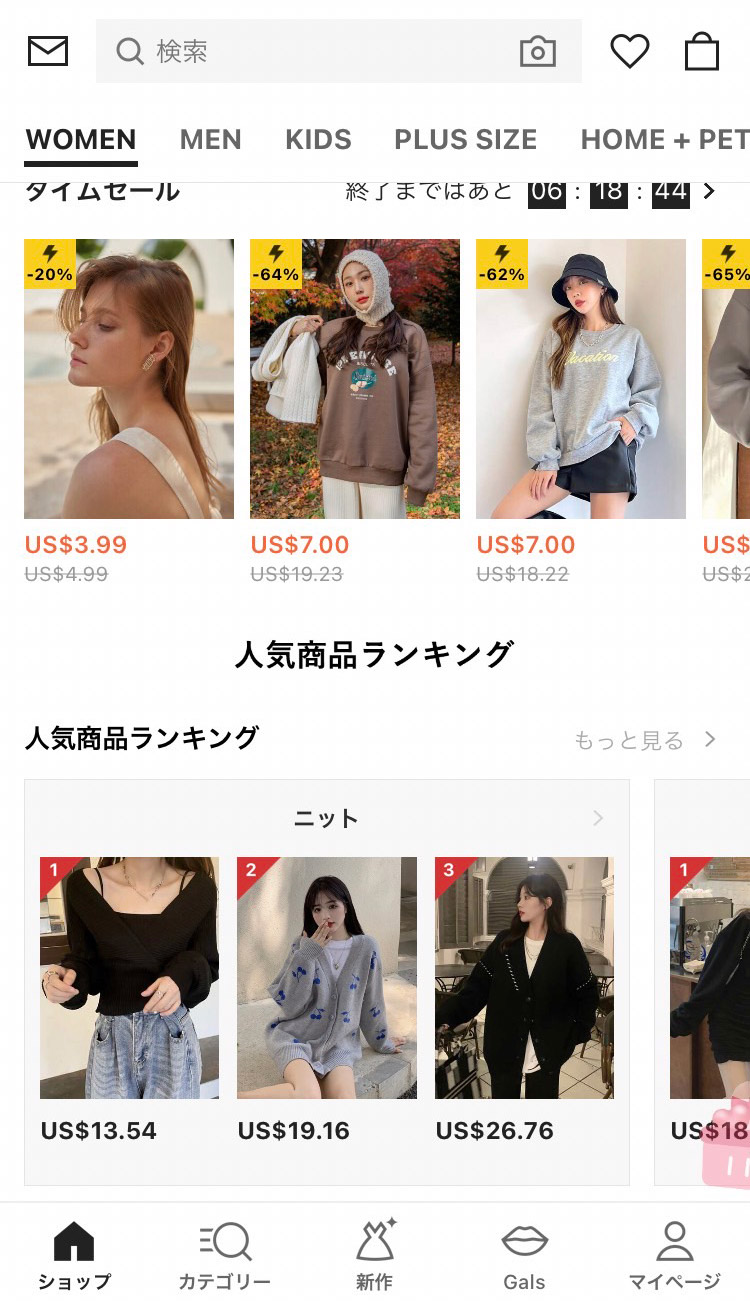This screenshot has height=1301, width=750.
Task: Open the ニット ranking category
Action: click(x=327, y=818)
